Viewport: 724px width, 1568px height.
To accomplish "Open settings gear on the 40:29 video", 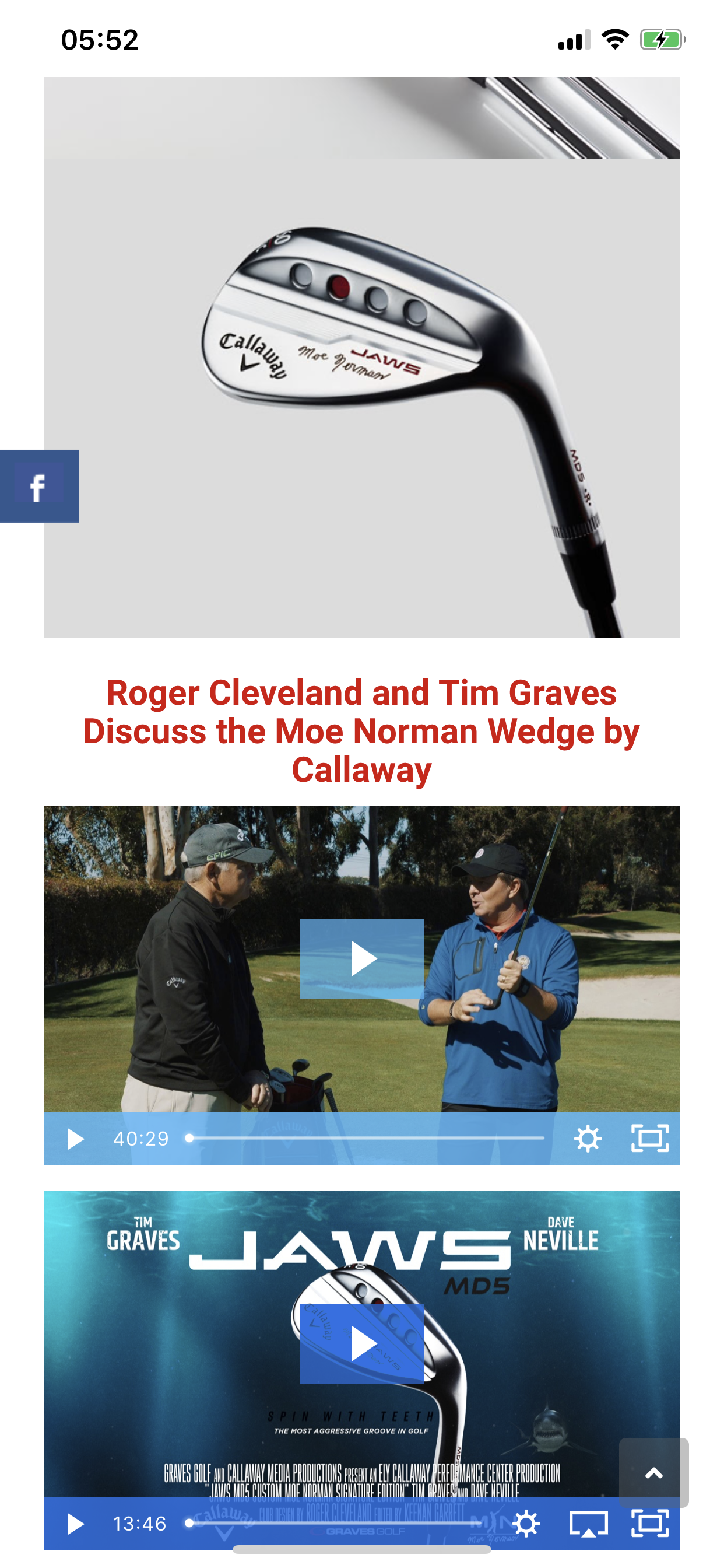I will tap(587, 1138).
